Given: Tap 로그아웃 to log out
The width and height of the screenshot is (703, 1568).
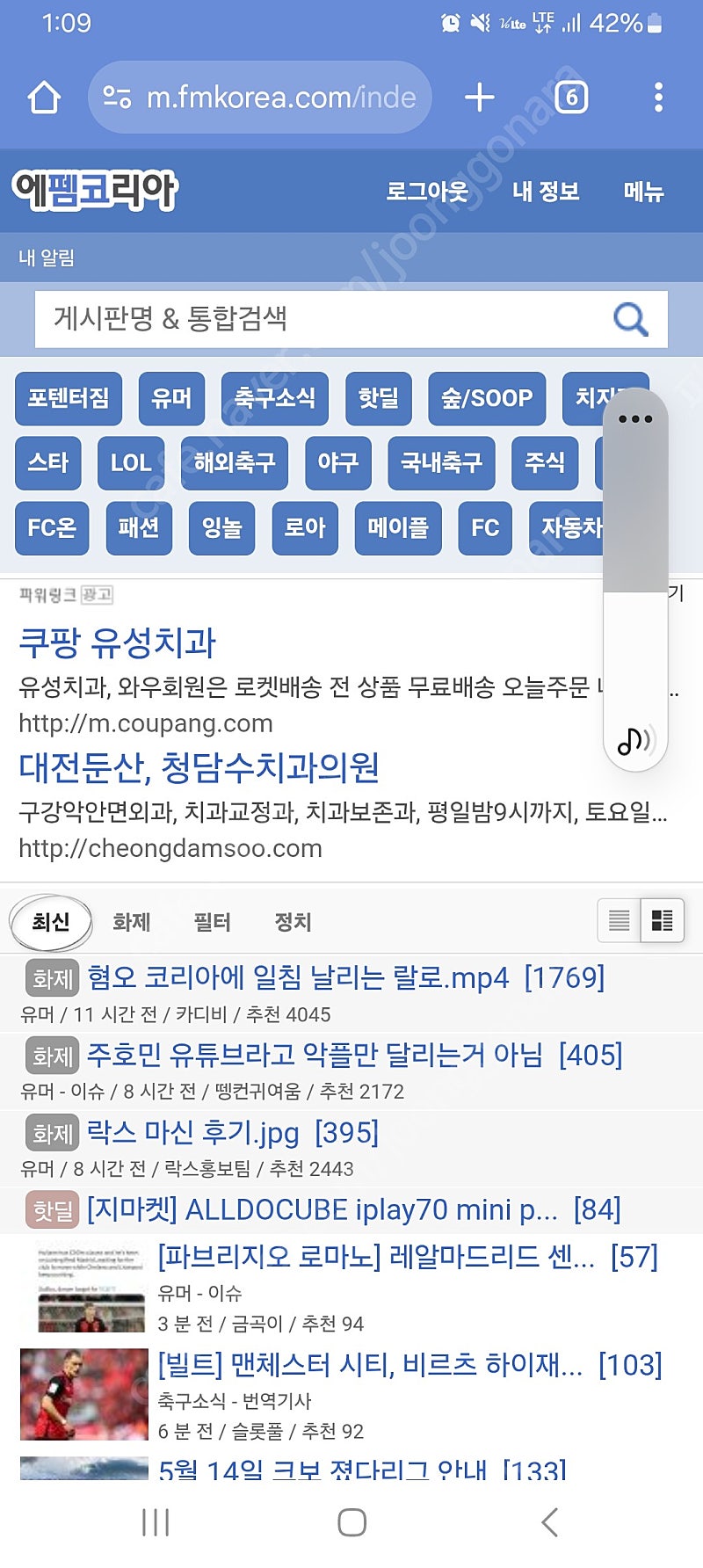Looking at the screenshot, I should [427, 191].
